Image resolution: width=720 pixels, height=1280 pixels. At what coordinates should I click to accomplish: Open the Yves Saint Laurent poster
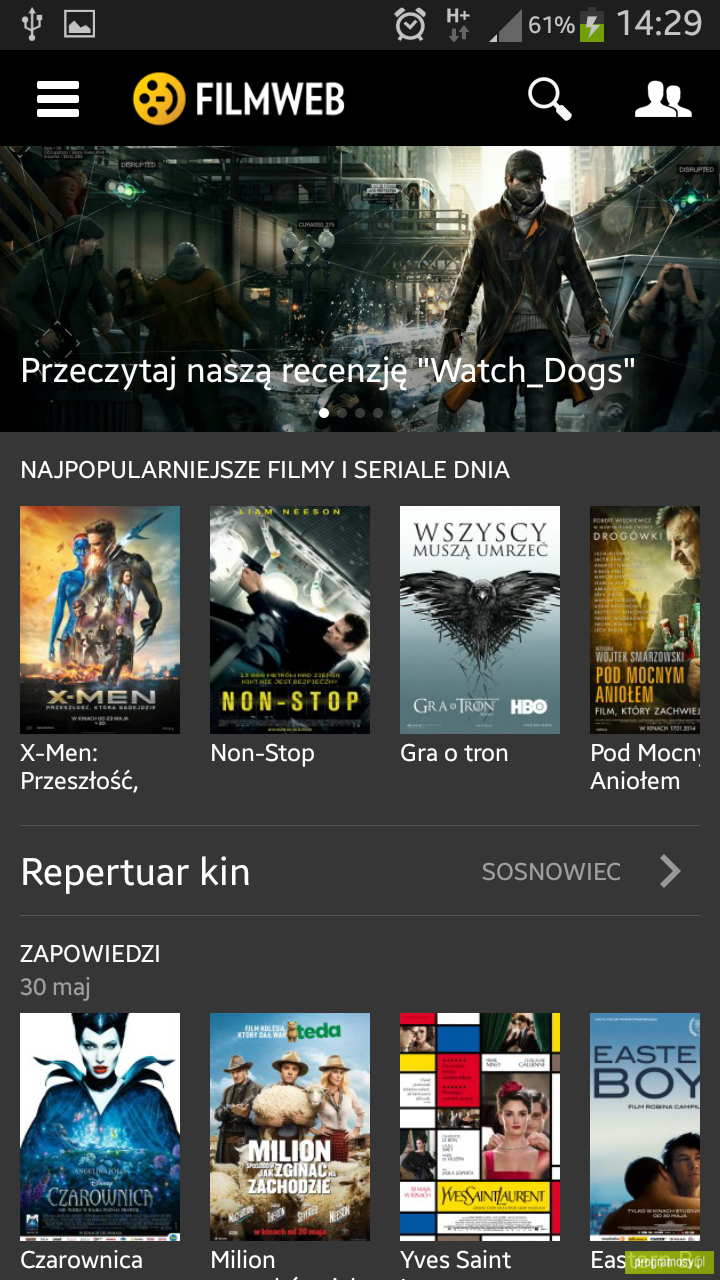pyautogui.click(x=480, y=1127)
